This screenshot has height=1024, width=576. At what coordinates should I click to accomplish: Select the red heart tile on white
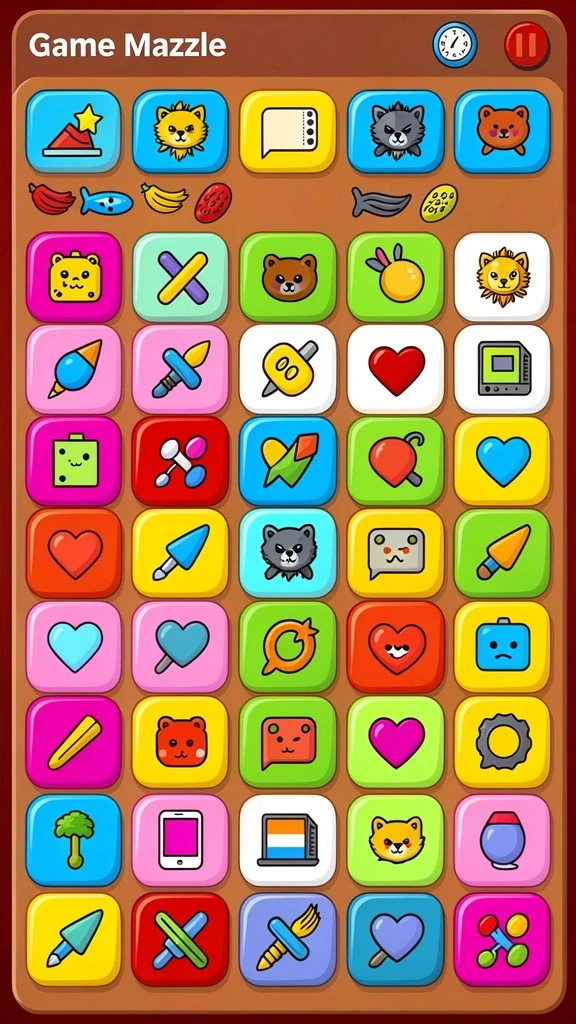(x=395, y=369)
